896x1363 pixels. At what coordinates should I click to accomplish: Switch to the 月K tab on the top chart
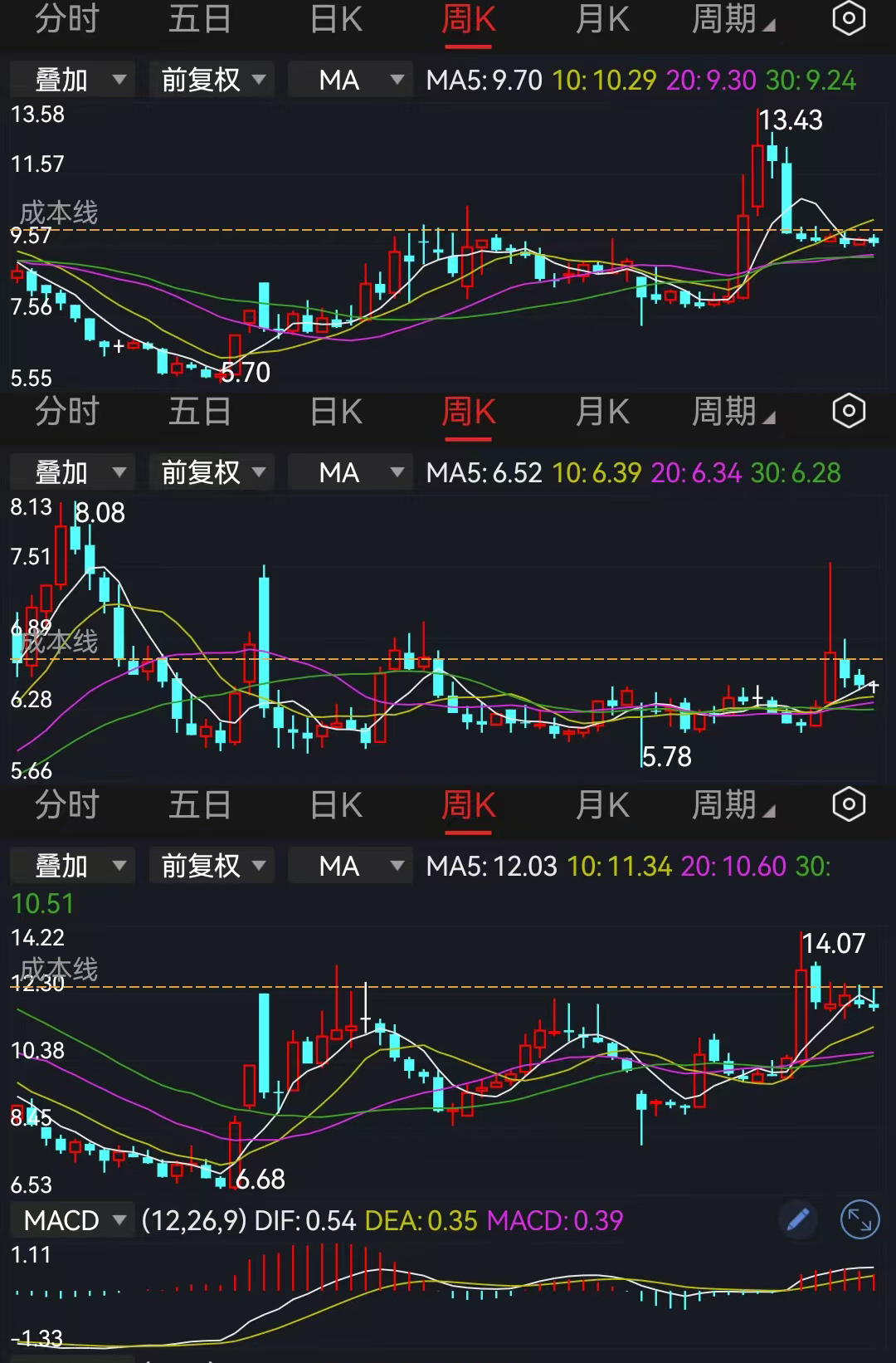point(601,17)
